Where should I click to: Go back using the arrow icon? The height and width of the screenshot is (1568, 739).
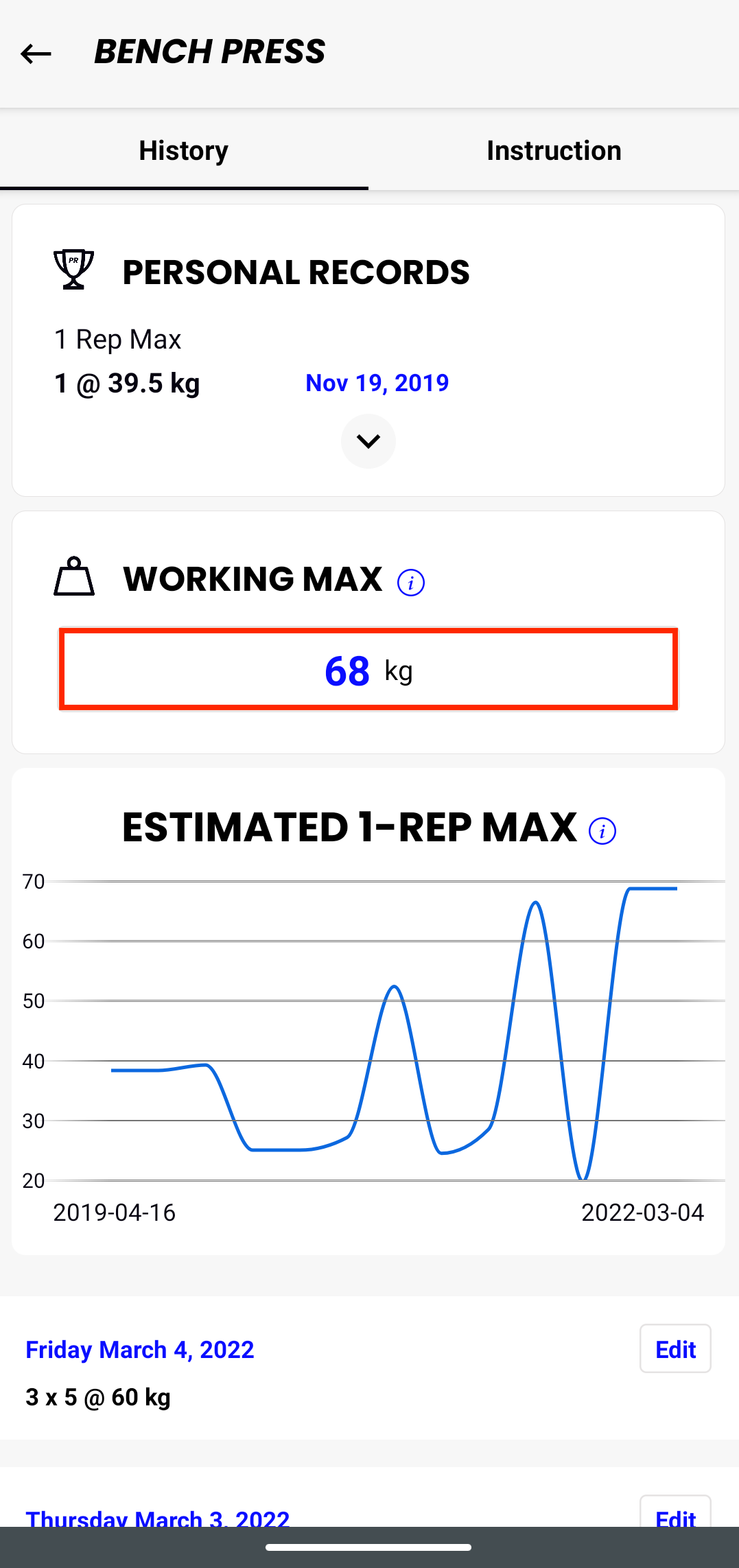(x=36, y=54)
